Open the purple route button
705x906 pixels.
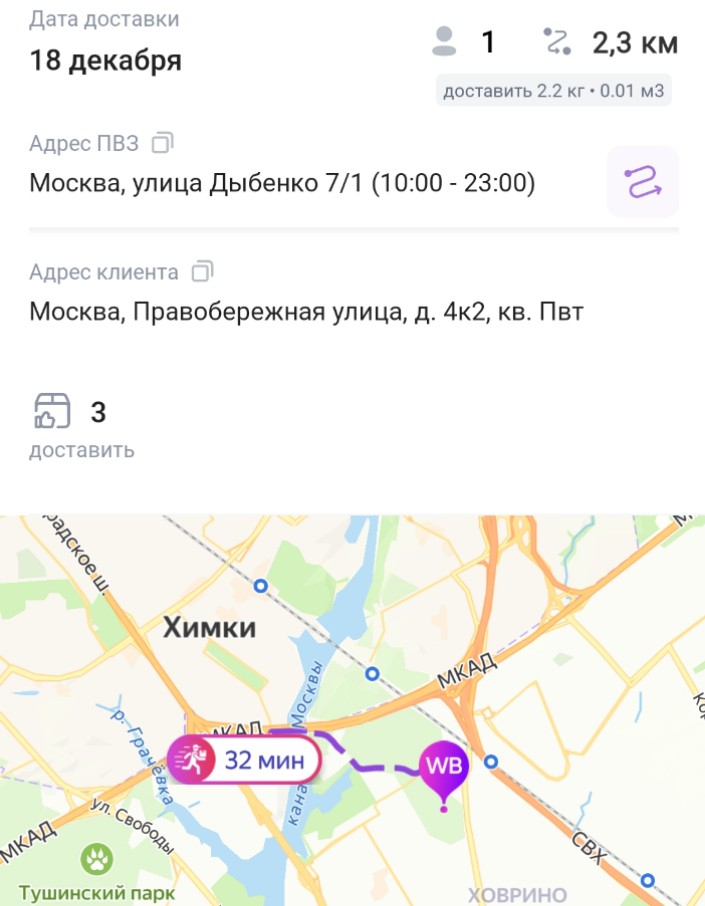pyautogui.click(x=642, y=182)
